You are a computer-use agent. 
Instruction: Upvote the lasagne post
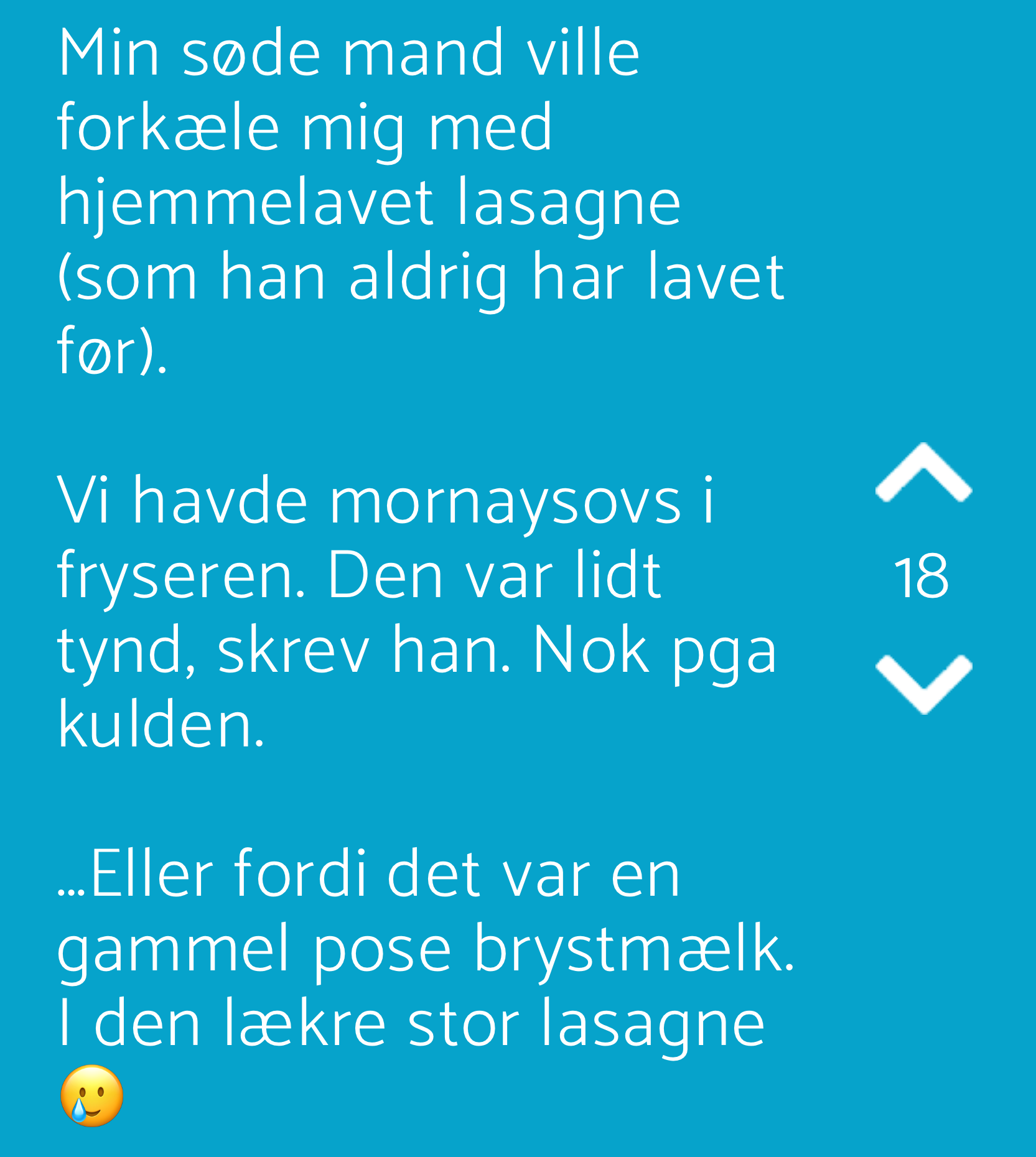point(923,473)
